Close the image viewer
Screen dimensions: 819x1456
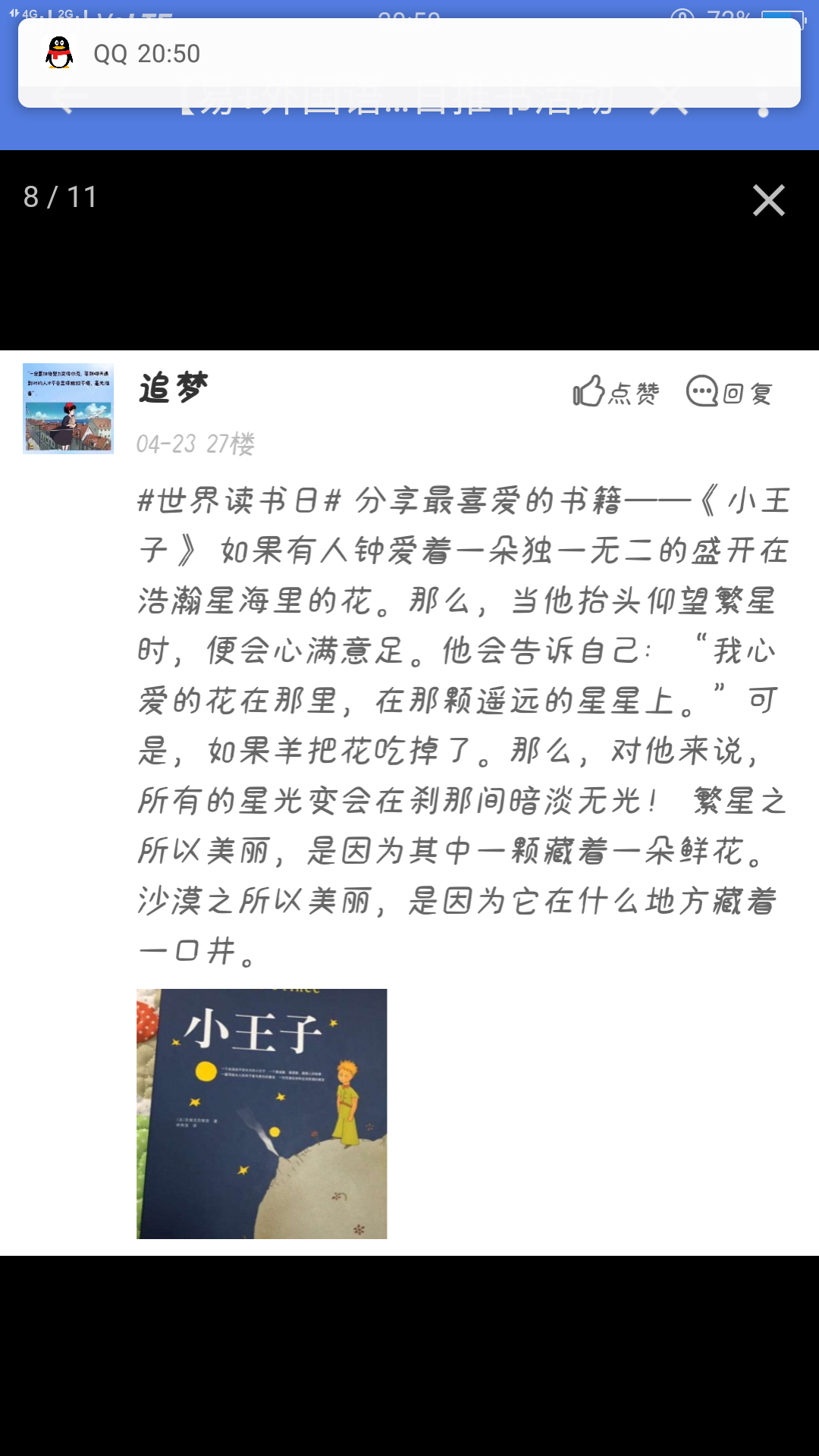(768, 200)
